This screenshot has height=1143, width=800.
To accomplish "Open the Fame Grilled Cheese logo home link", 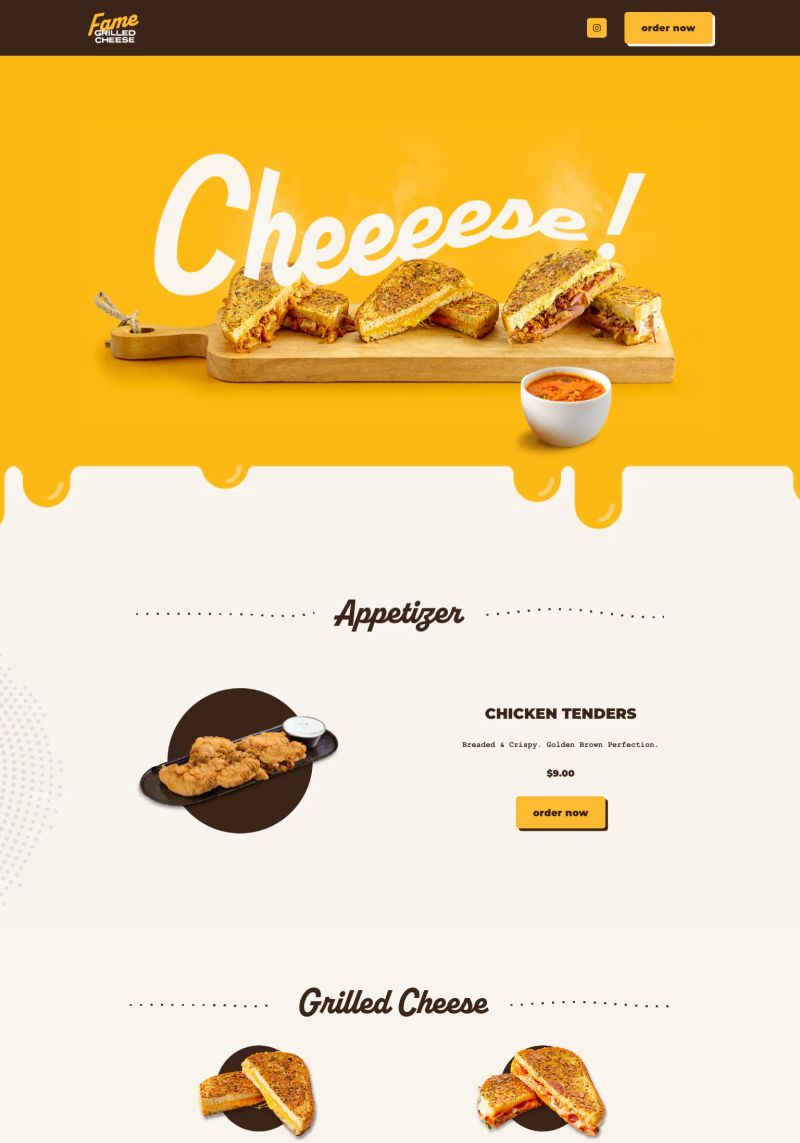I will (x=113, y=28).
